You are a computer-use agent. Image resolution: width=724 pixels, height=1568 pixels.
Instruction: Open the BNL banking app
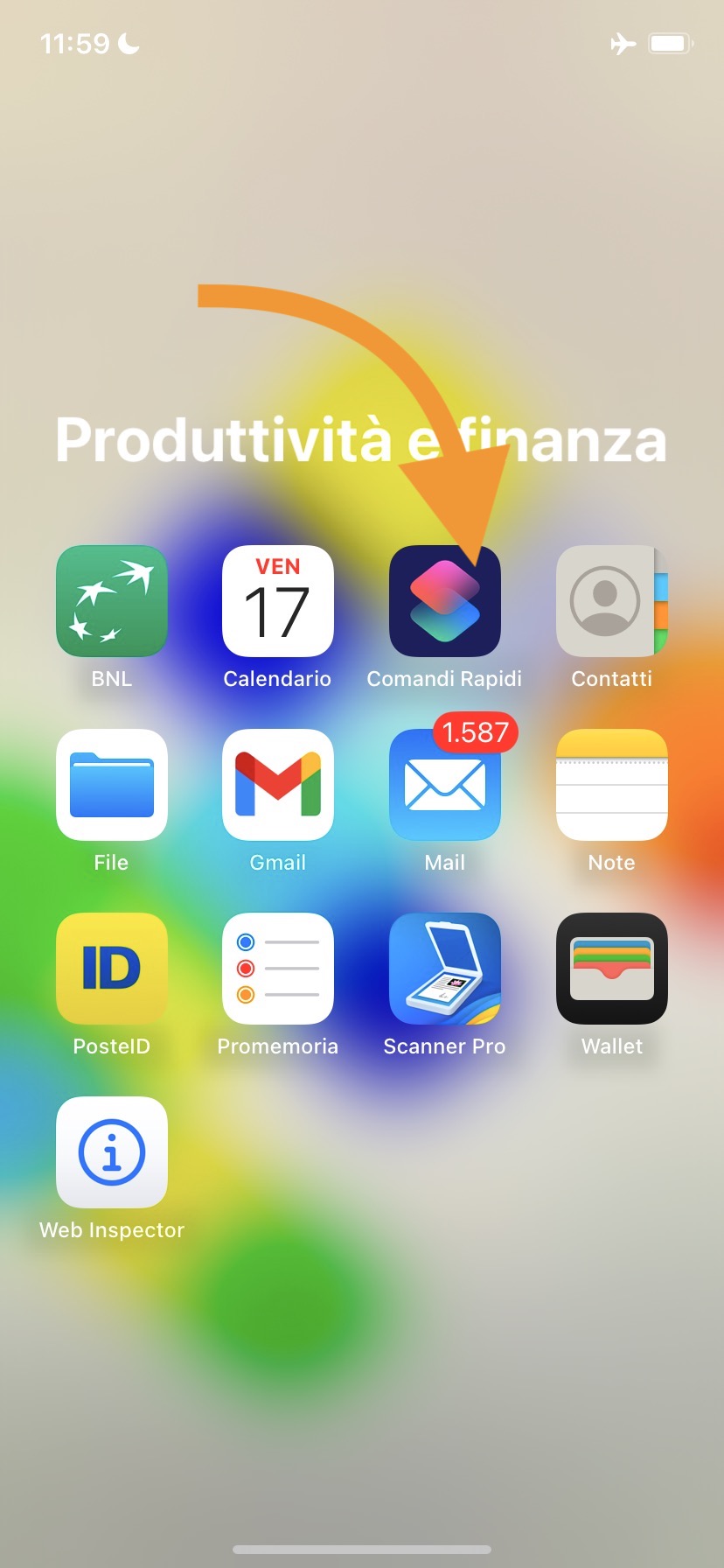coord(112,601)
